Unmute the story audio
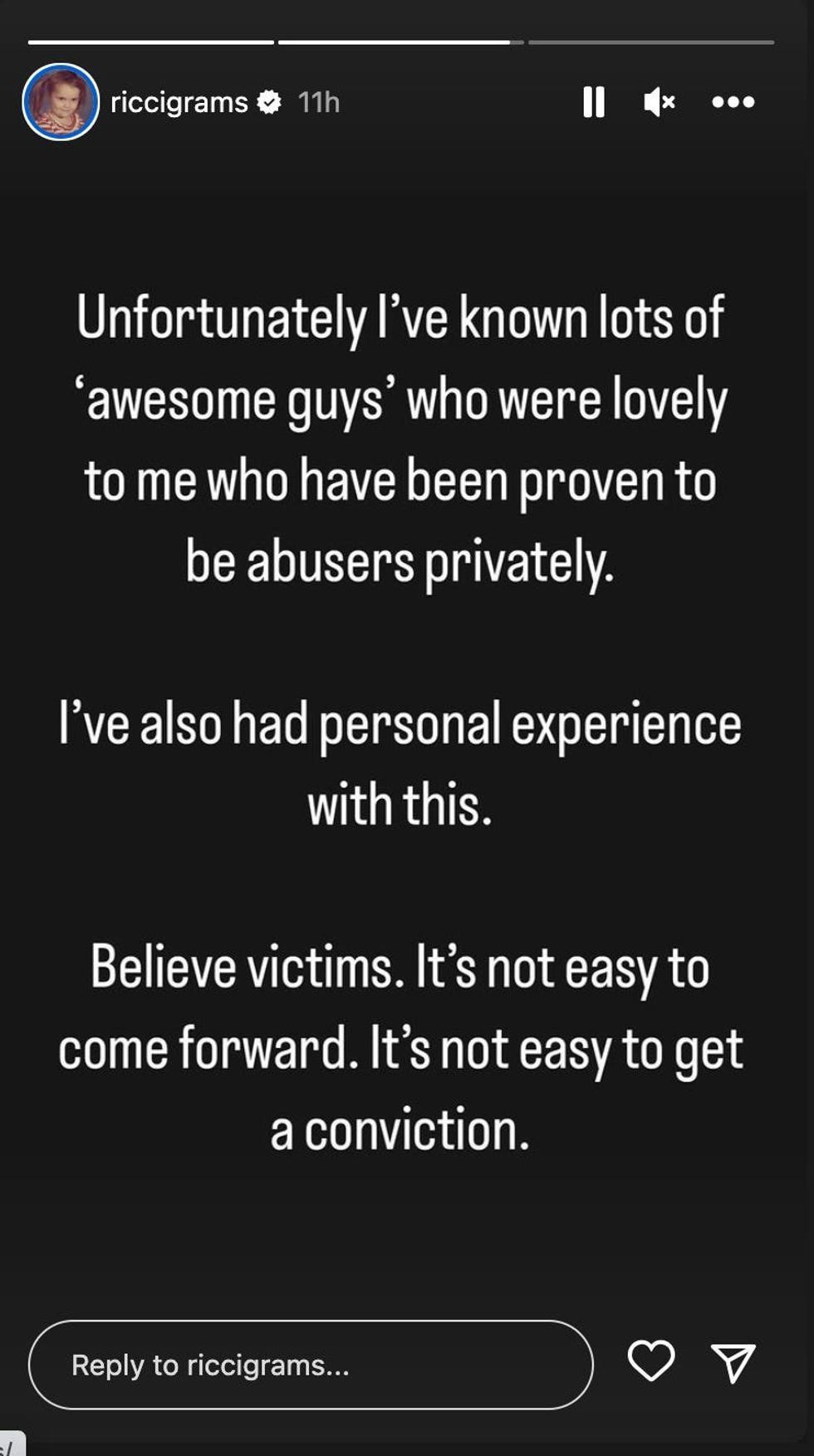Image resolution: width=814 pixels, height=1456 pixels. (x=659, y=102)
